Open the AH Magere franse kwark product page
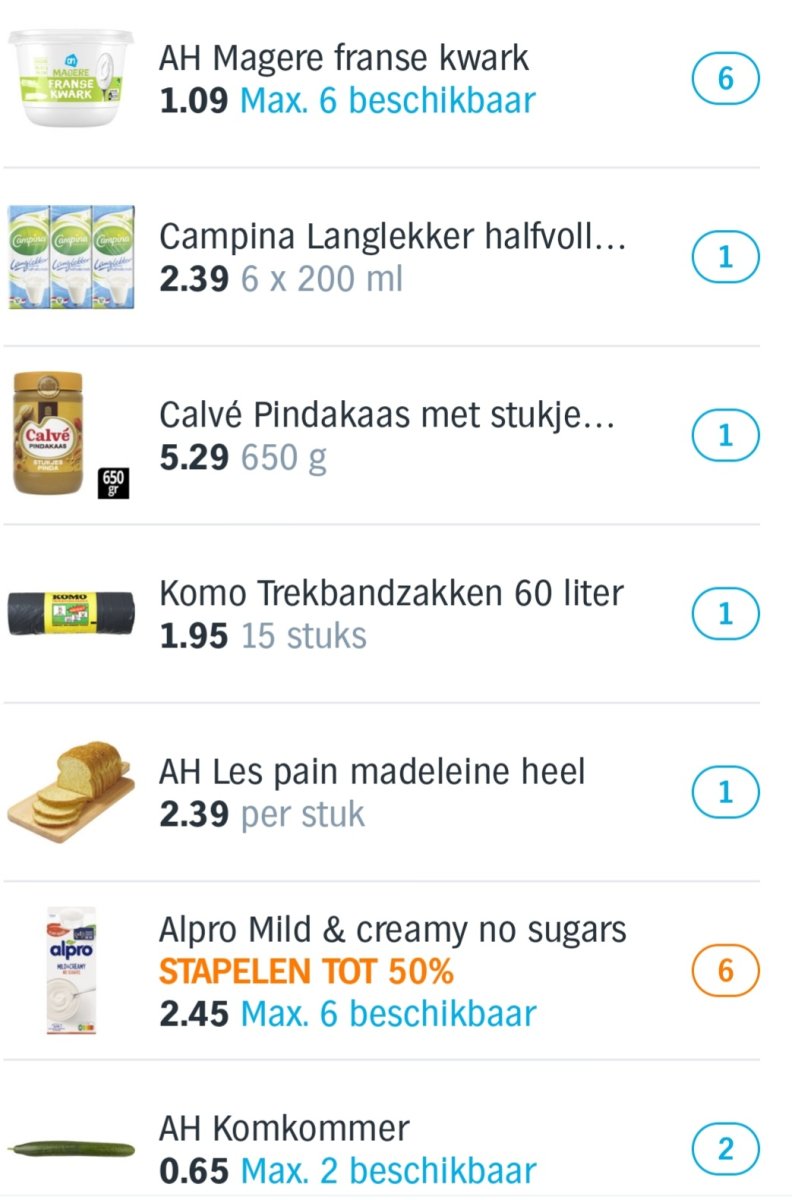Image resolution: width=792 pixels, height=1200 pixels. pyautogui.click(x=345, y=57)
